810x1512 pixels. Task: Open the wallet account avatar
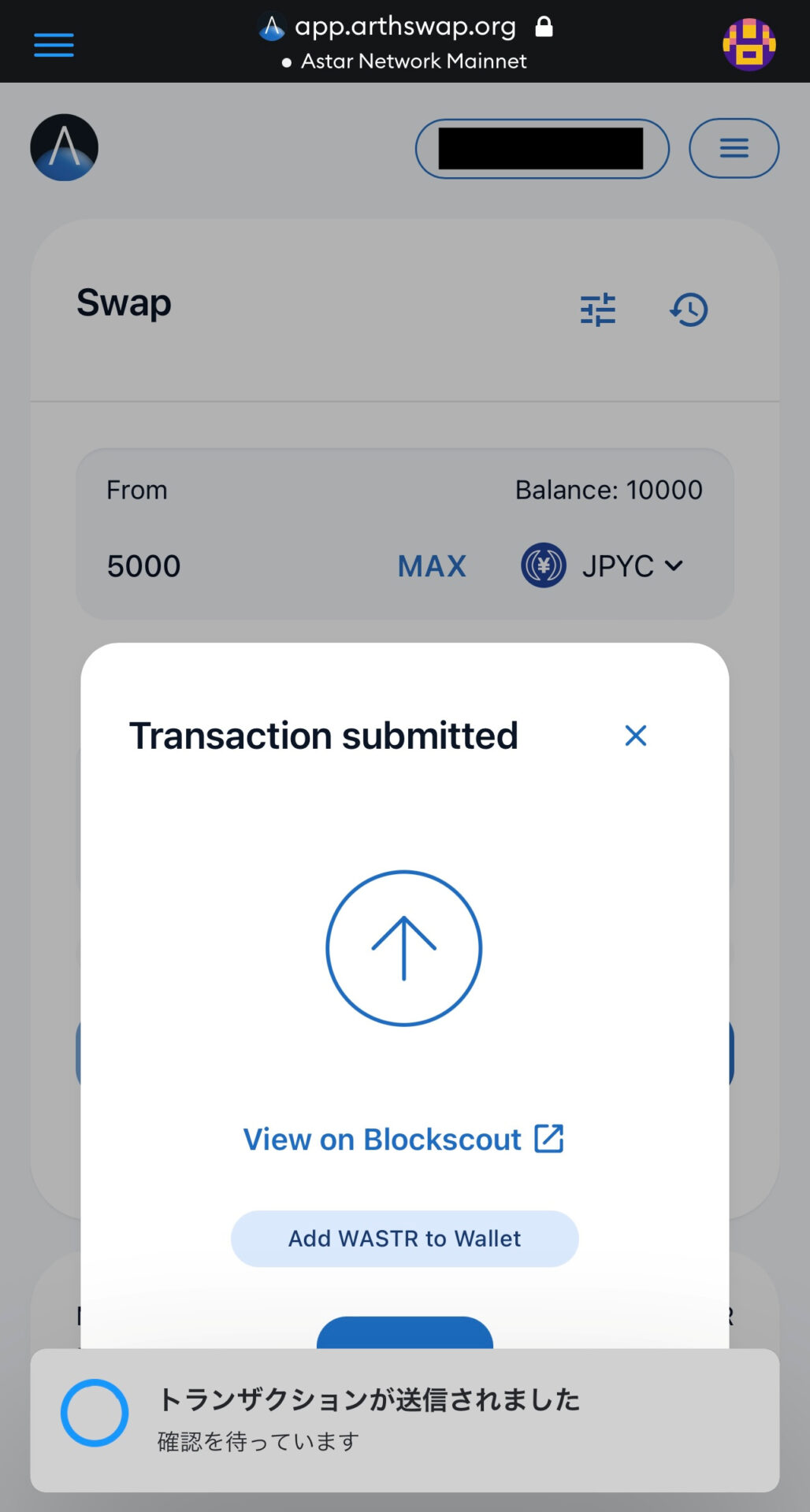pyautogui.click(x=749, y=45)
